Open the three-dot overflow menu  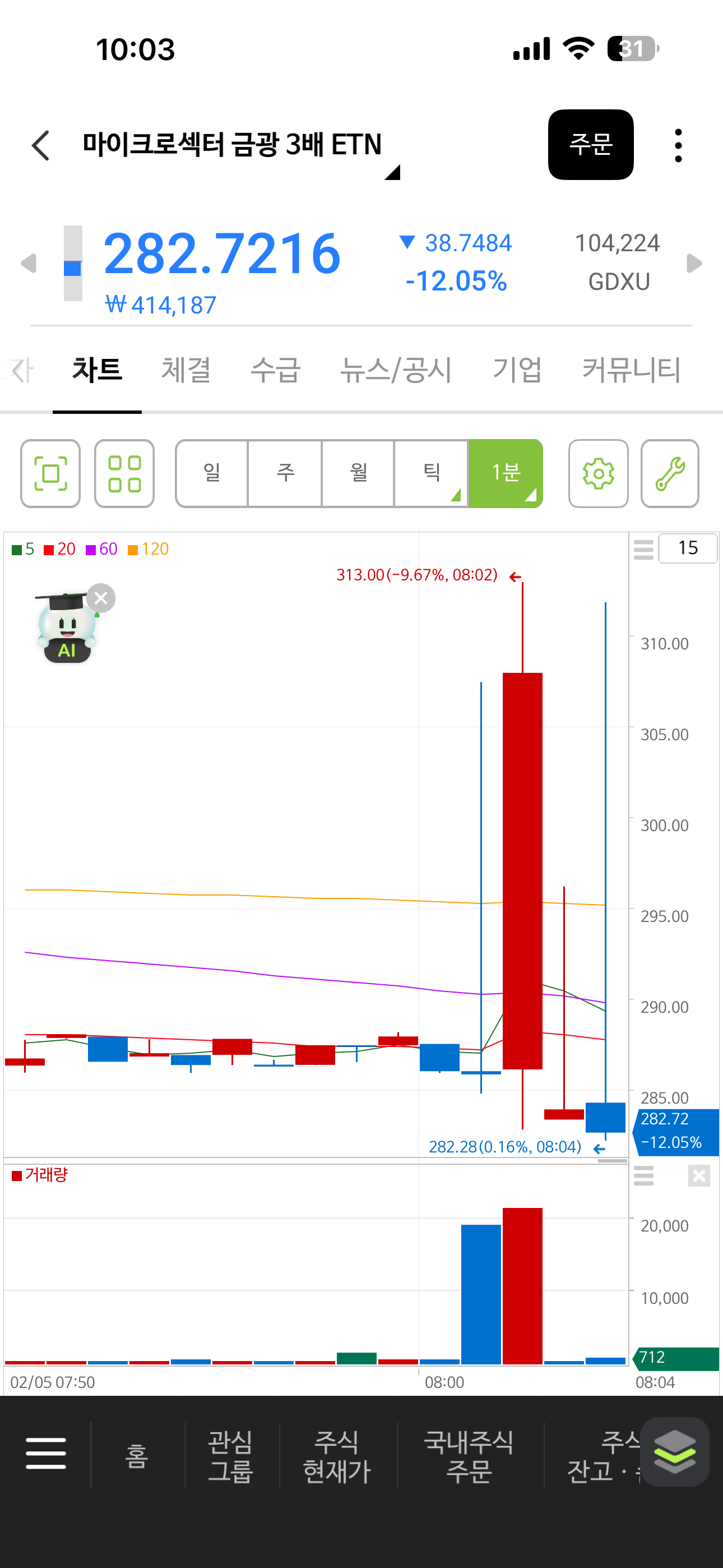click(x=678, y=145)
